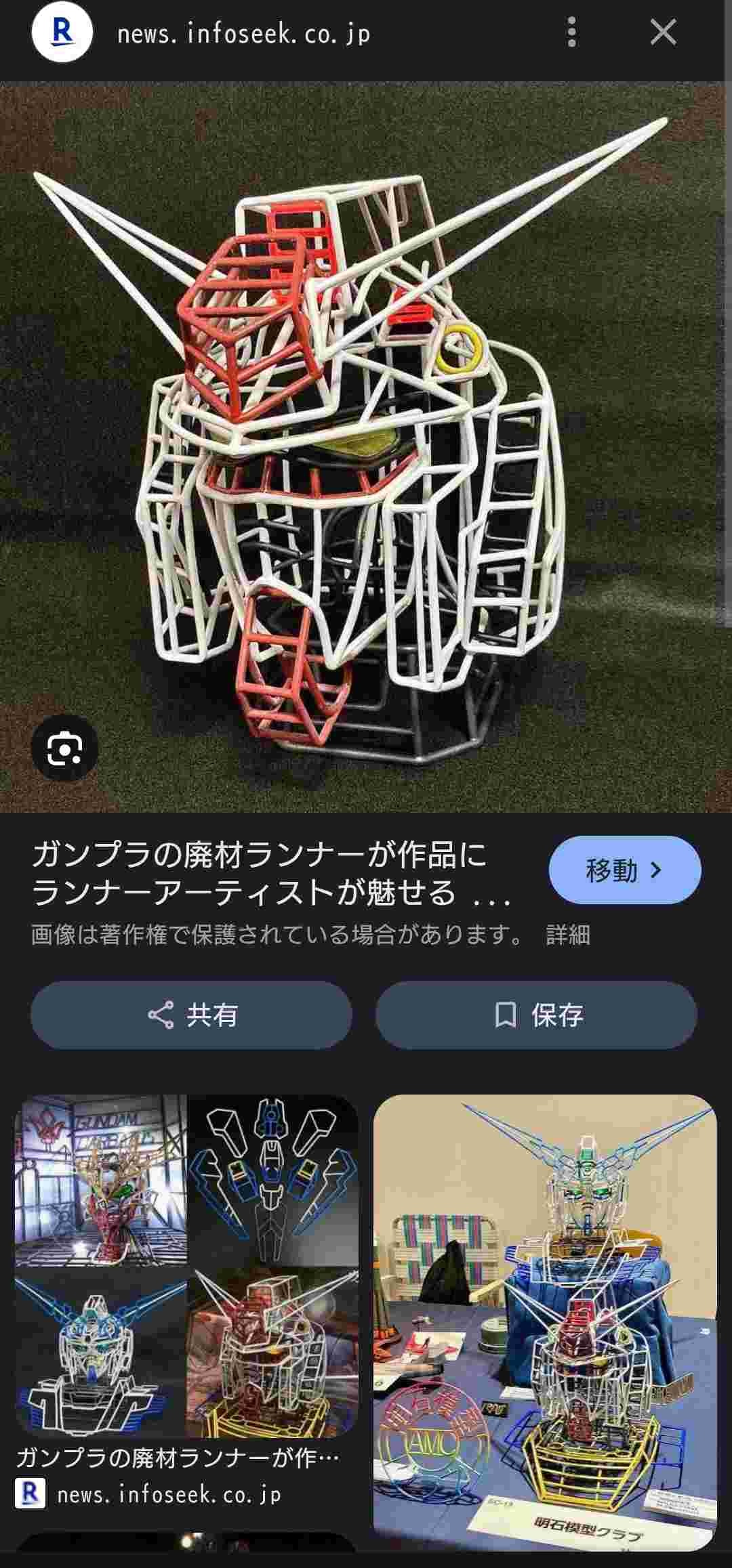
Task: Save the image with 保存
Action: 536,1015
